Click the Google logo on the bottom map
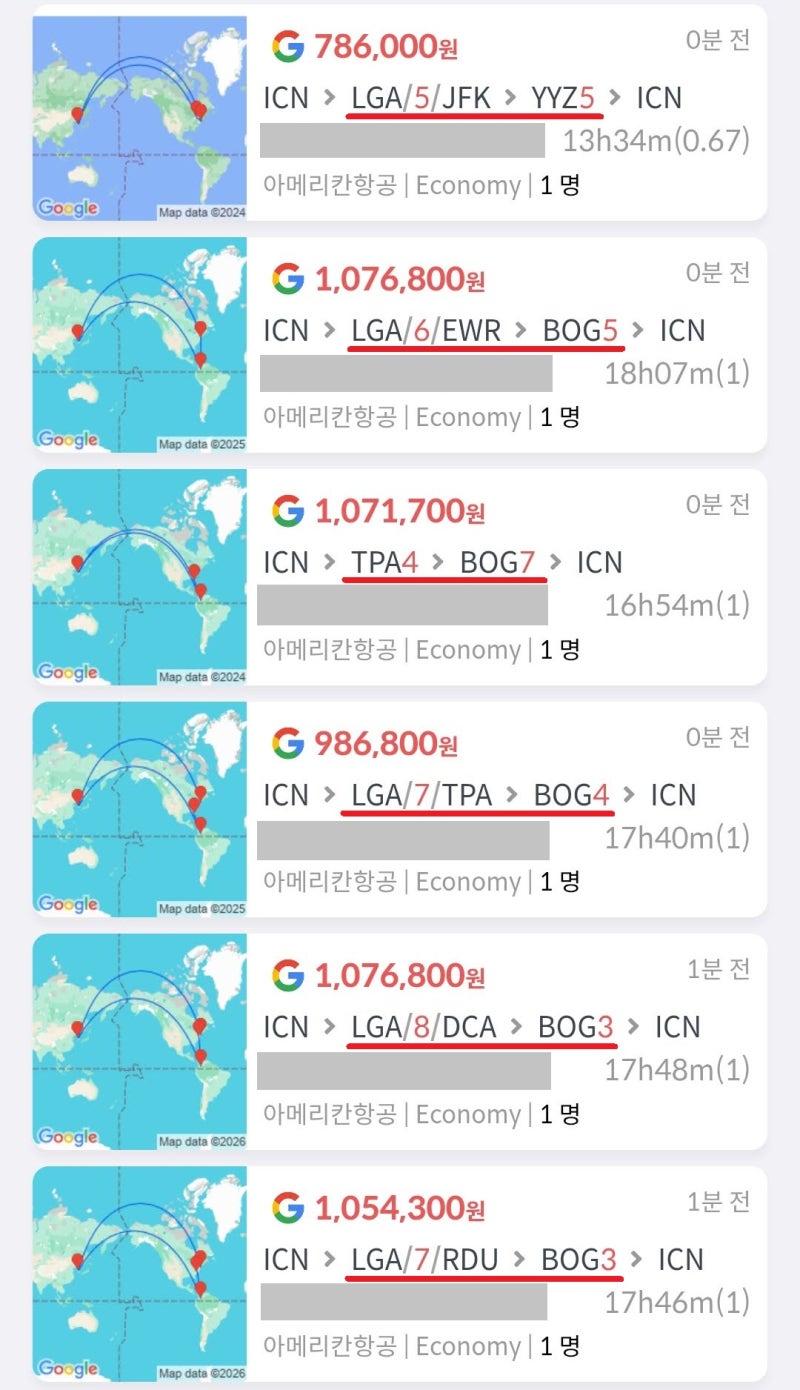This screenshot has width=800, height=1390. tap(66, 1371)
